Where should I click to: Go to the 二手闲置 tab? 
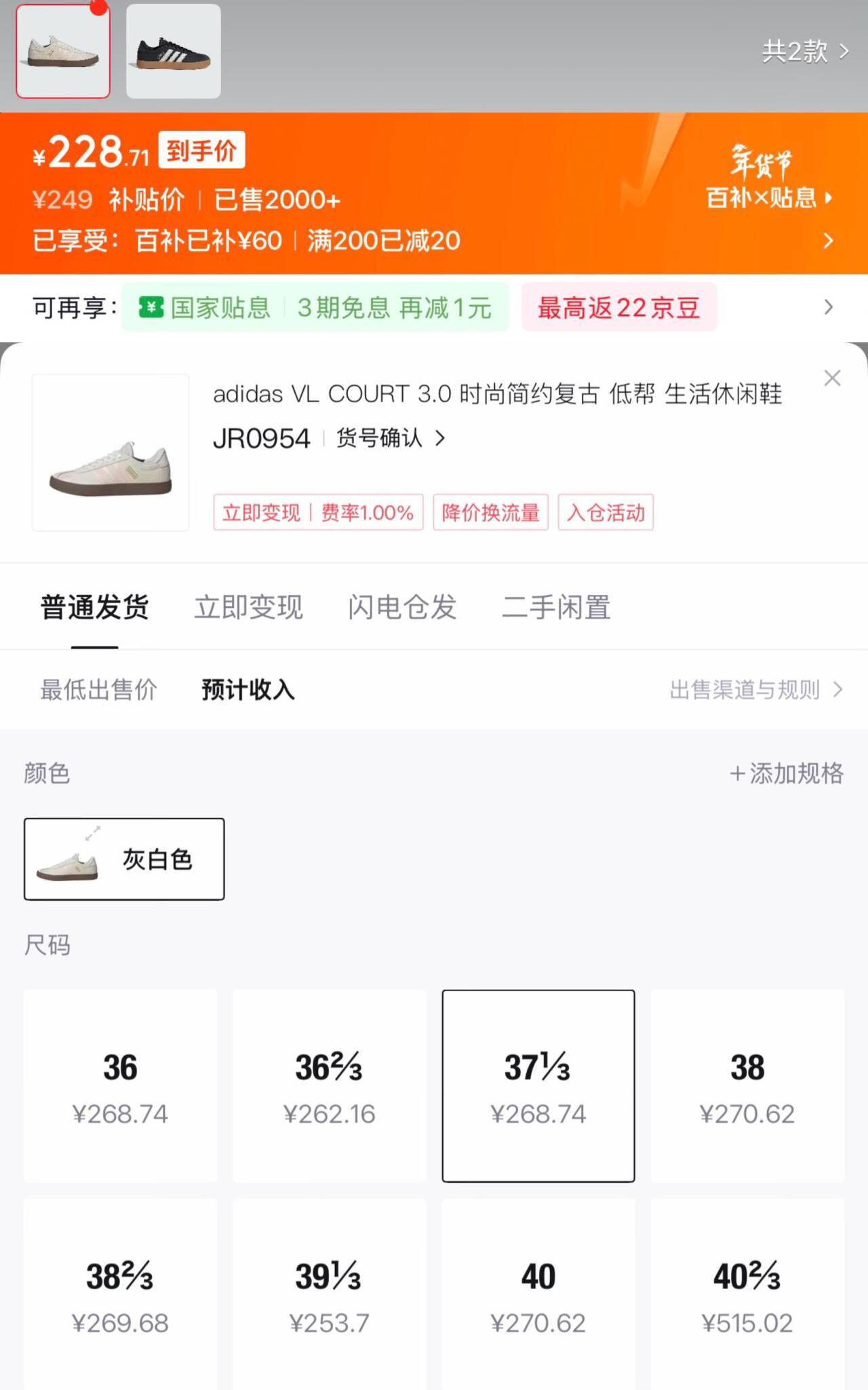click(x=556, y=607)
